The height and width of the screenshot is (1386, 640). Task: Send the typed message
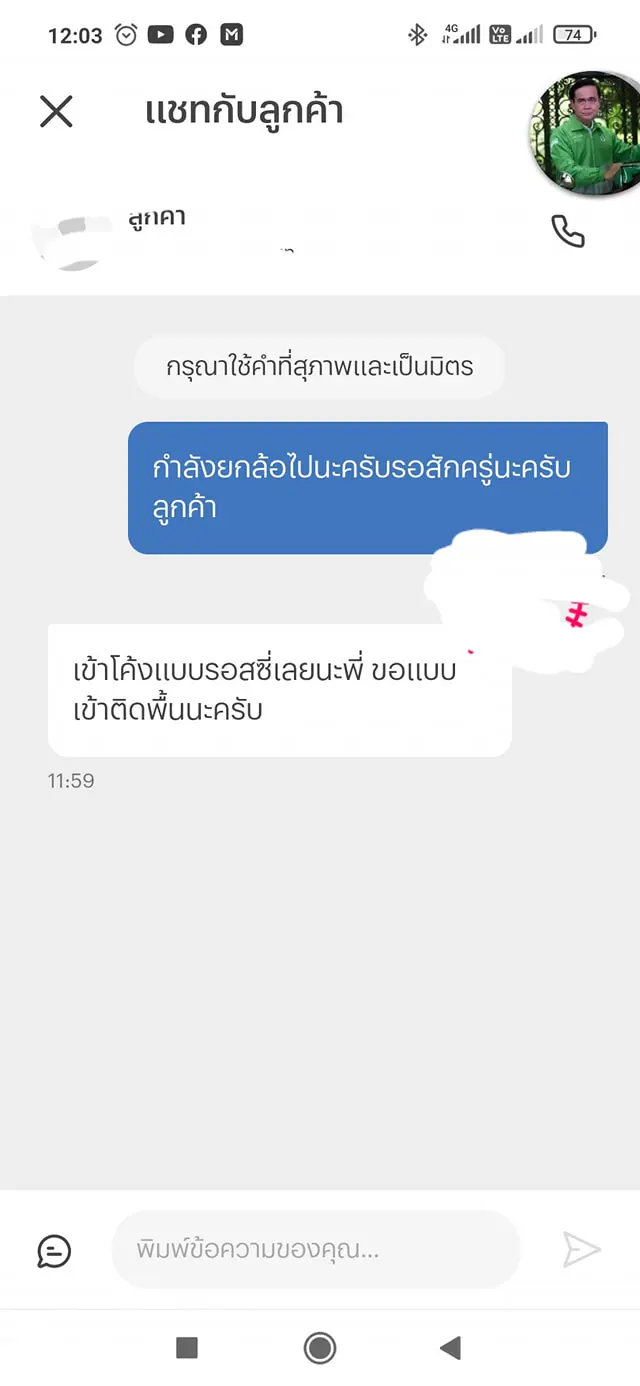pos(581,1250)
